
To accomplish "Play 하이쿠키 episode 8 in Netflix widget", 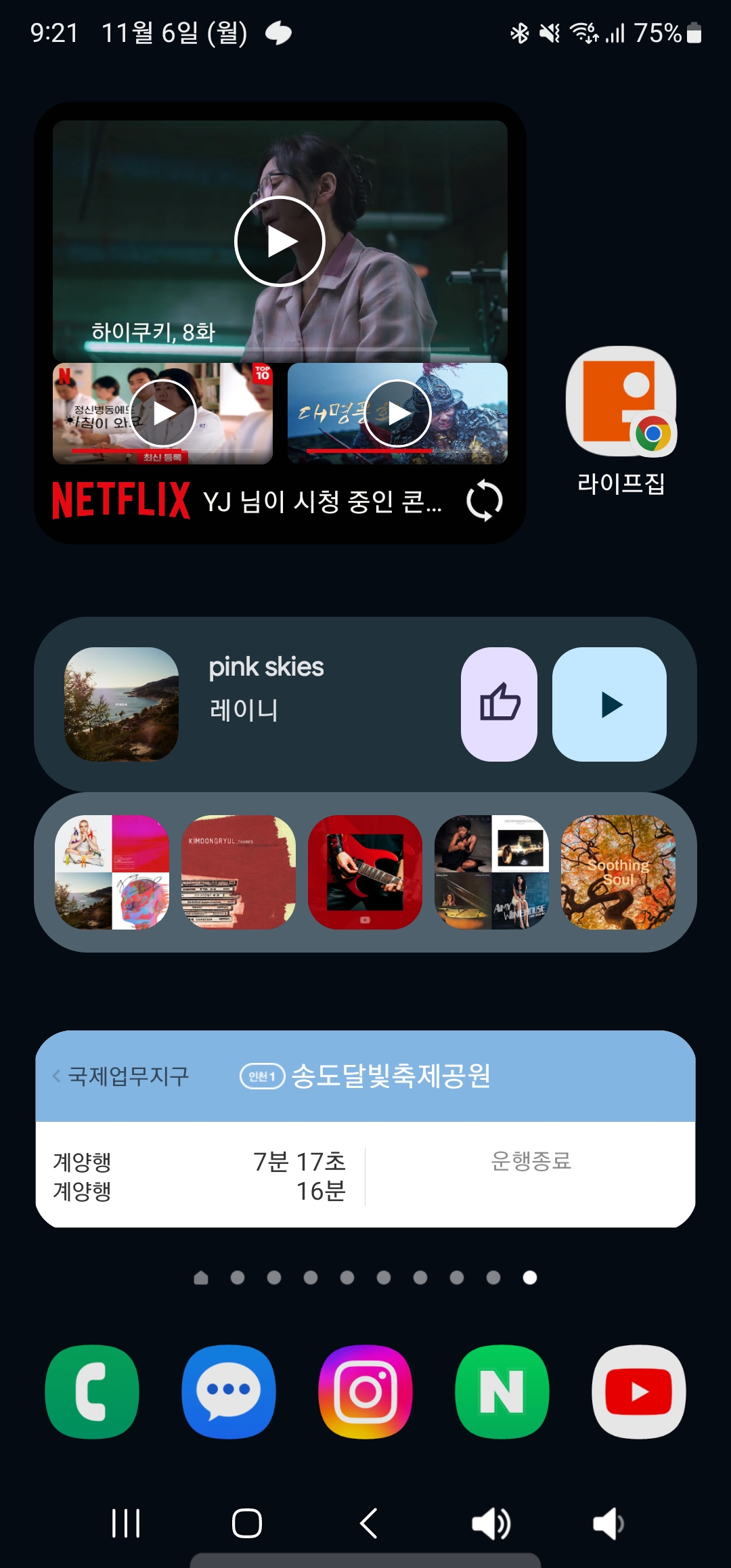I will (x=280, y=242).
